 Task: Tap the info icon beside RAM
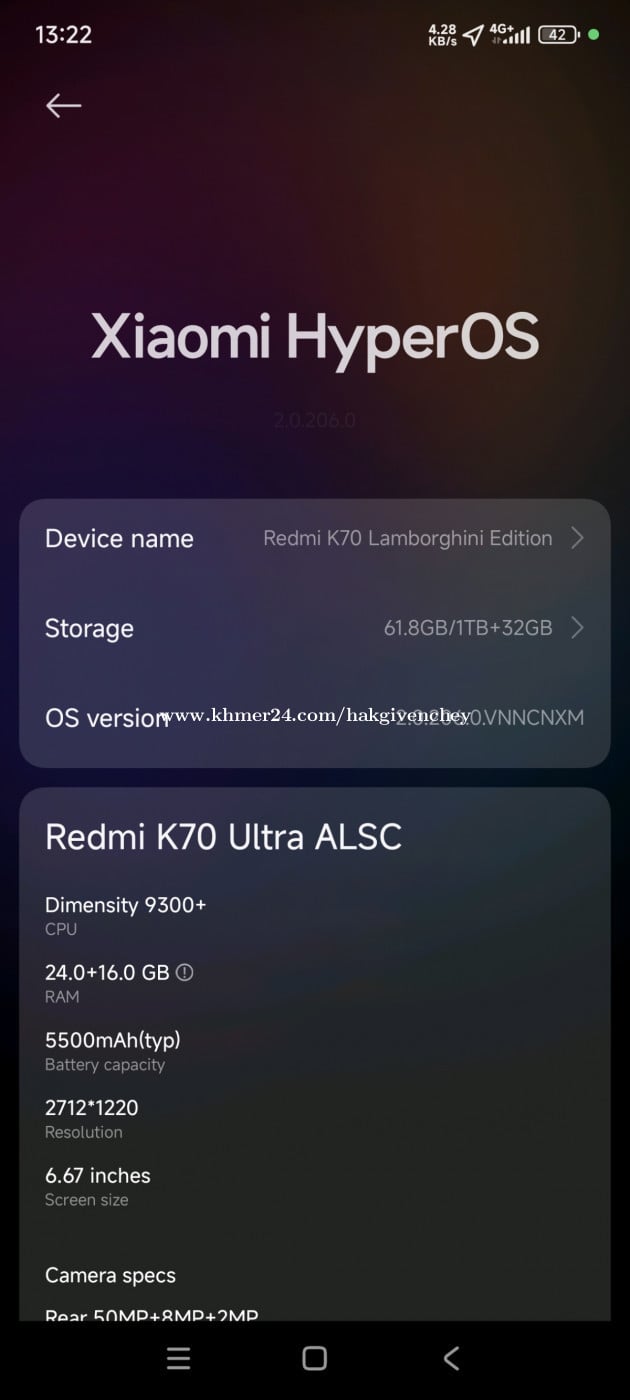tap(185, 972)
